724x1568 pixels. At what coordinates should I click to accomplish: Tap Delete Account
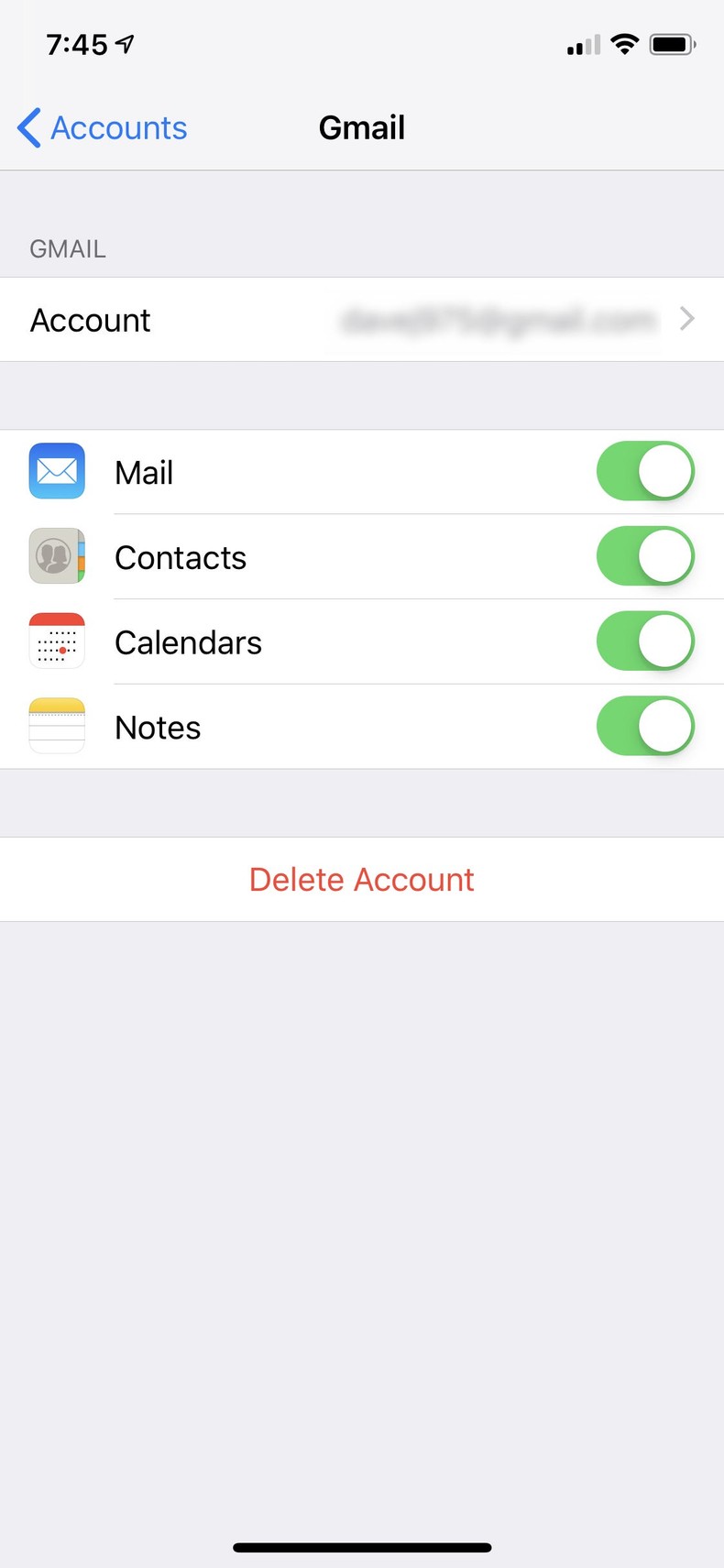point(362,879)
